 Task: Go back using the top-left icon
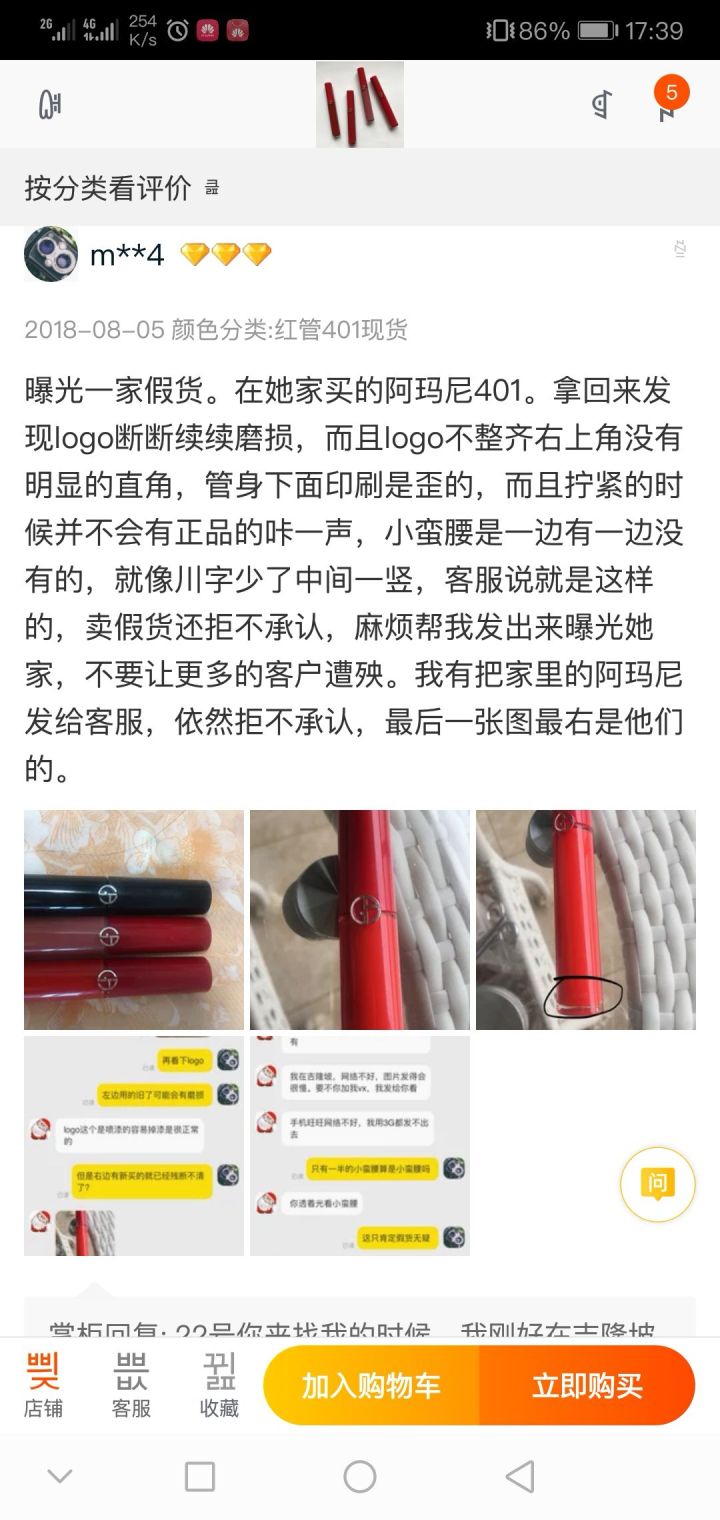point(49,104)
